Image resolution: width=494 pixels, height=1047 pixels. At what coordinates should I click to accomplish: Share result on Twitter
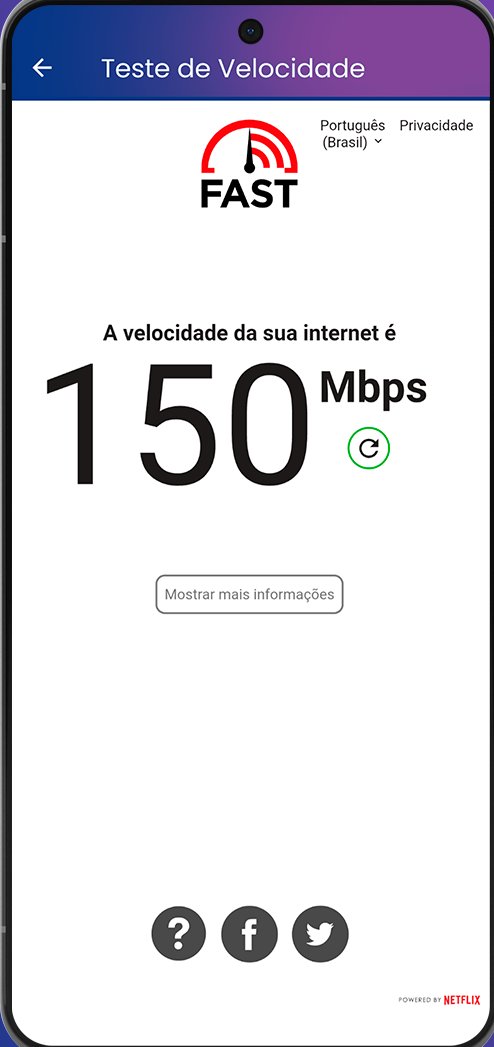(x=320, y=934)
